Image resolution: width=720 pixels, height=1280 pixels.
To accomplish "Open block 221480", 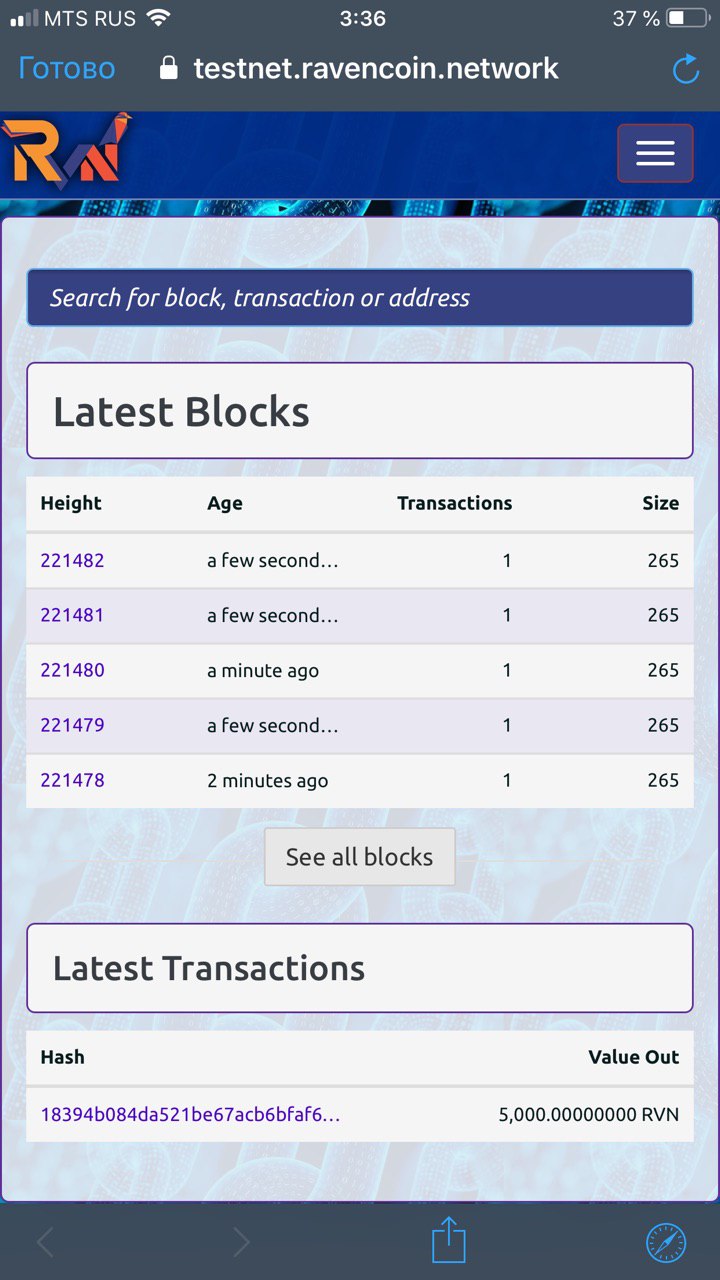I will [72, 670].
